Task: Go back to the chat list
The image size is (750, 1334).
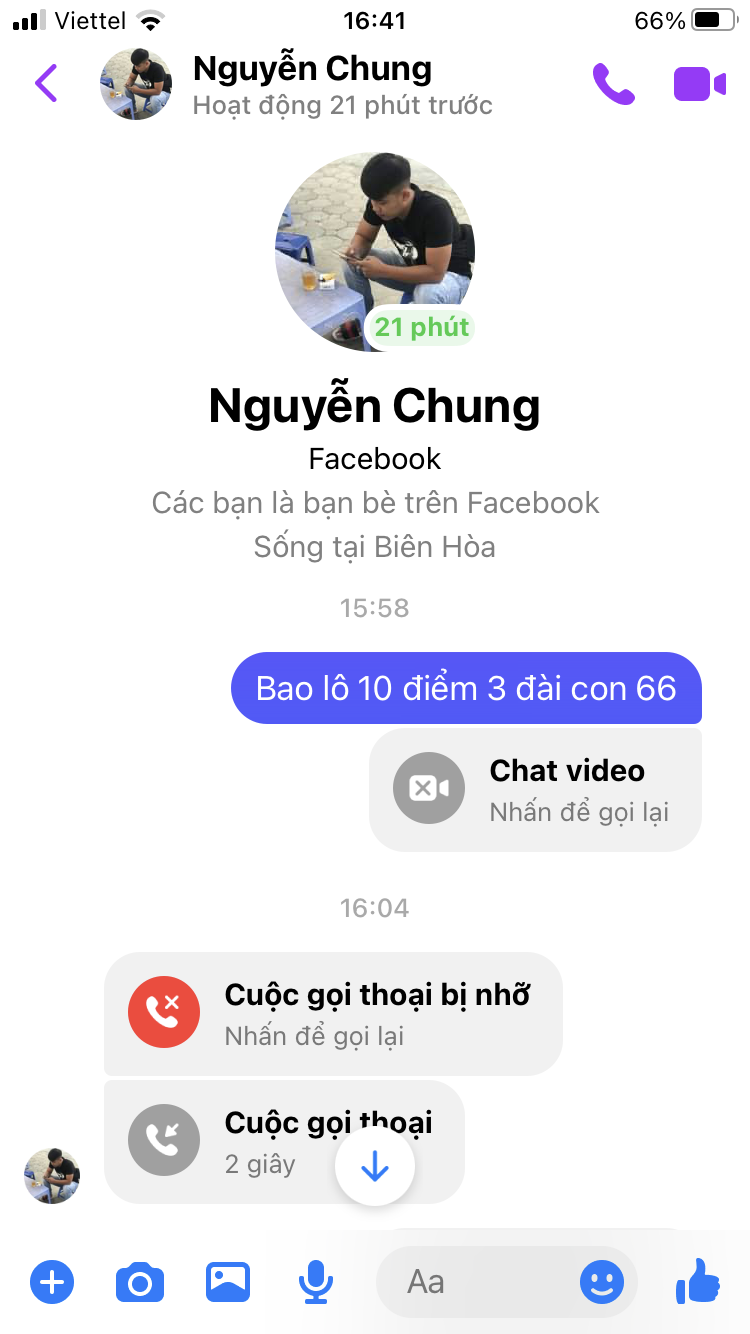Action: point(46,84)
